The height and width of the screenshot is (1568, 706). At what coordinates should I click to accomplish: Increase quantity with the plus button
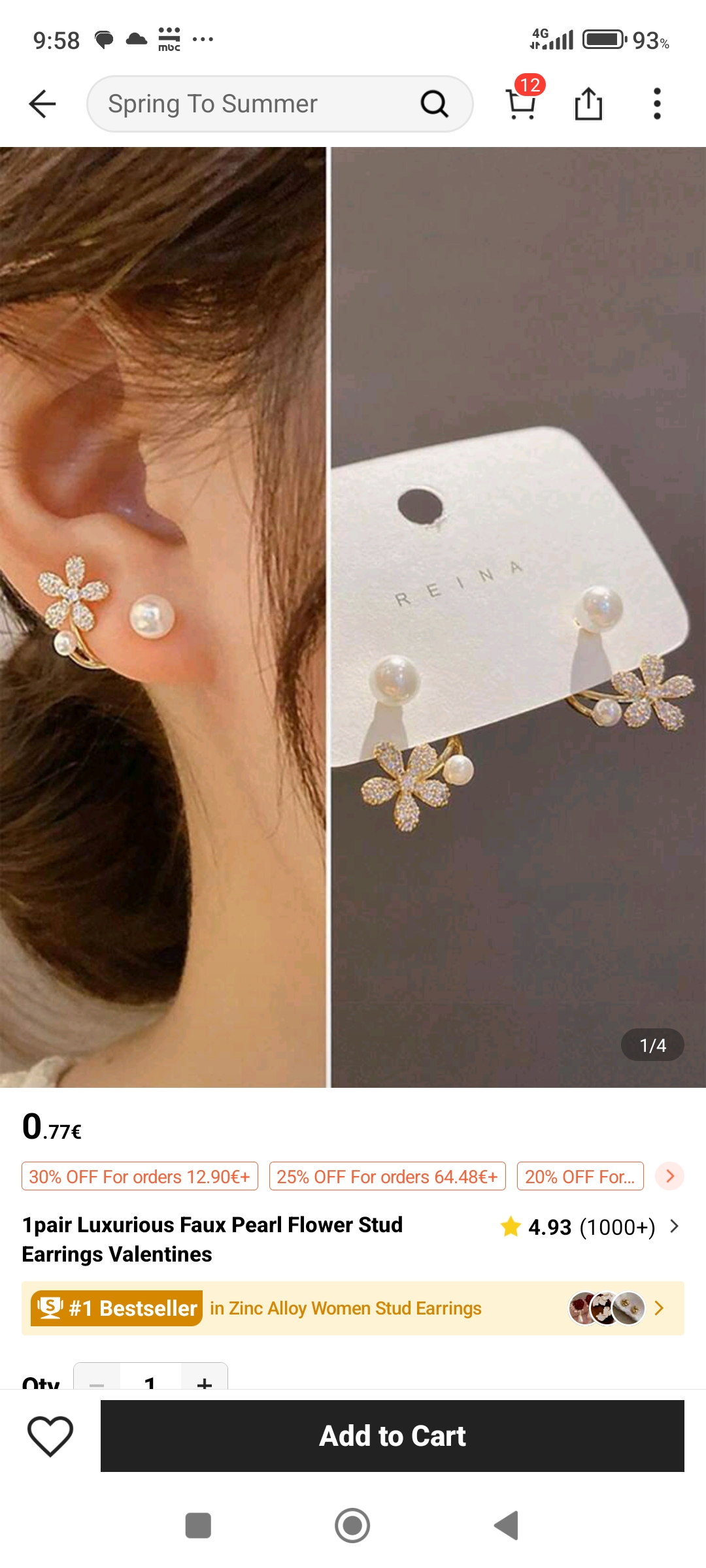click(205, 1380)
